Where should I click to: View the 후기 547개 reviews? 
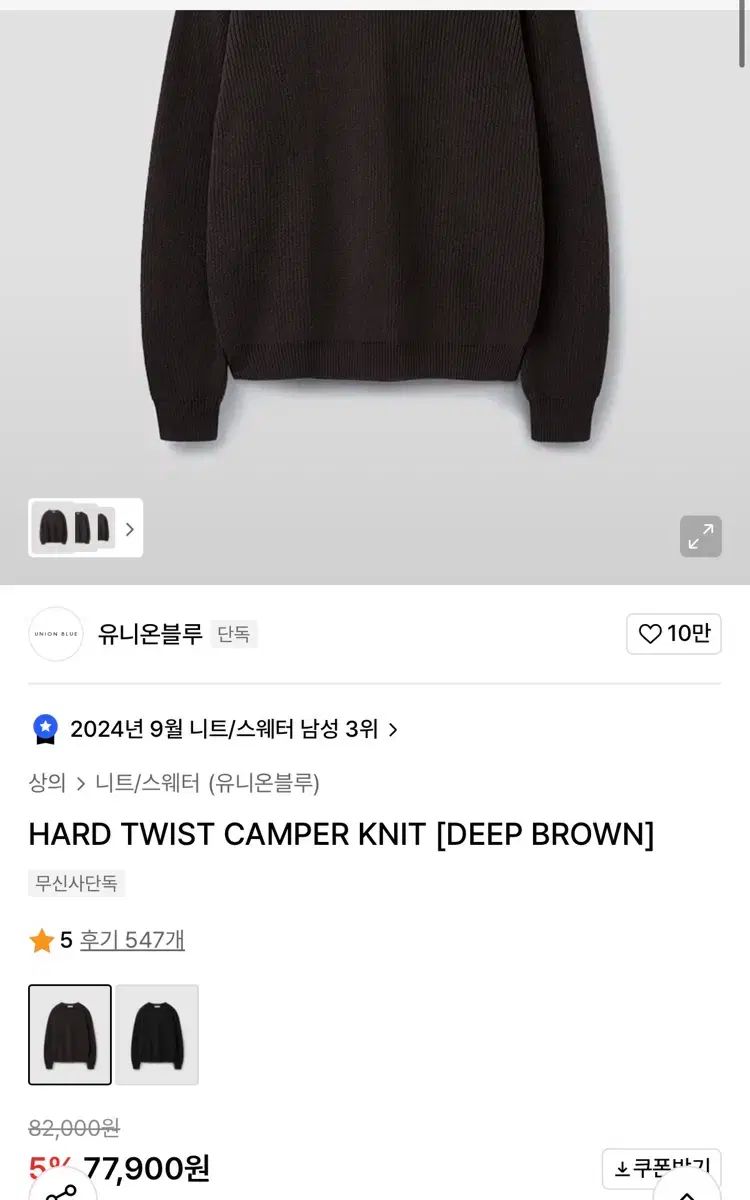pyautogui.click(x=132, y=940)
